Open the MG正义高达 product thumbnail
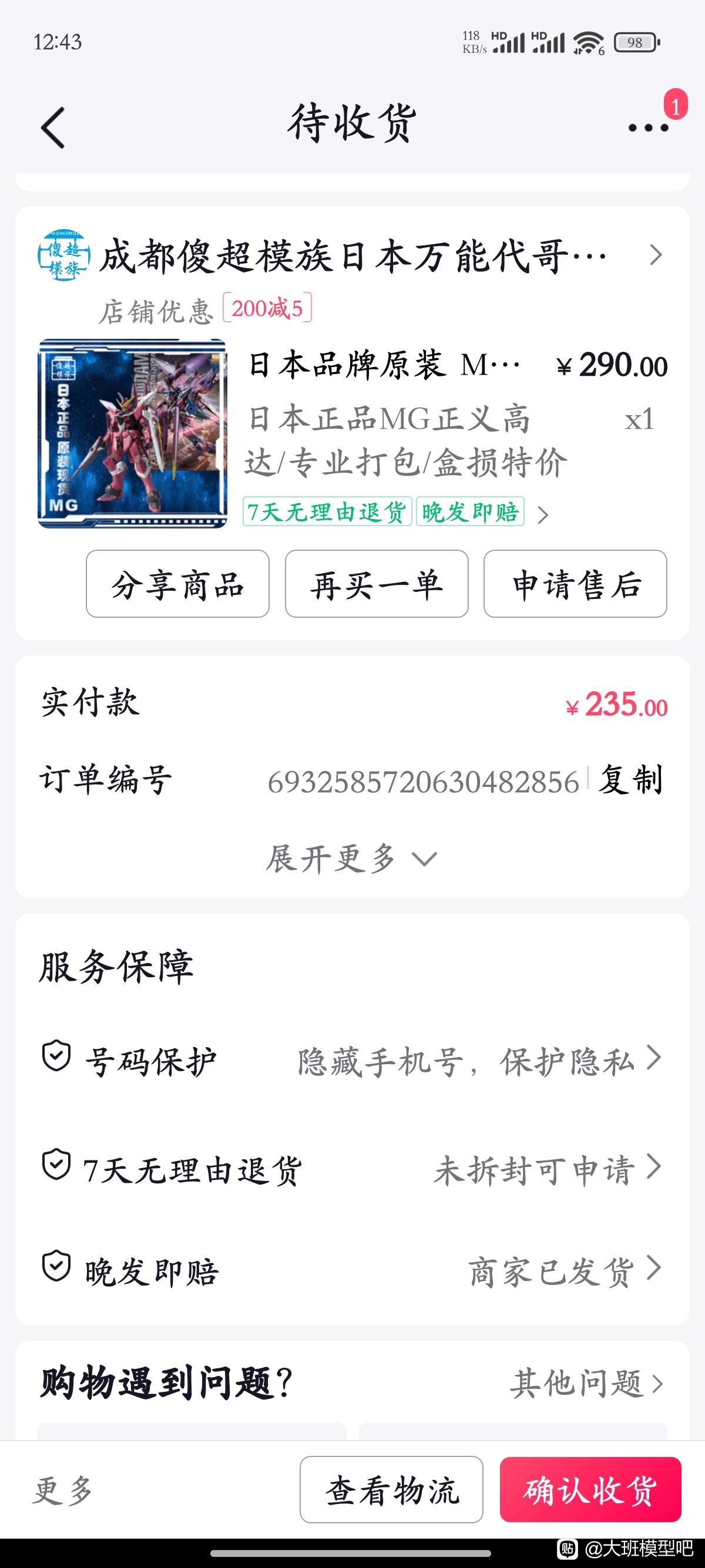705x1568 pixels. [132, 433]
